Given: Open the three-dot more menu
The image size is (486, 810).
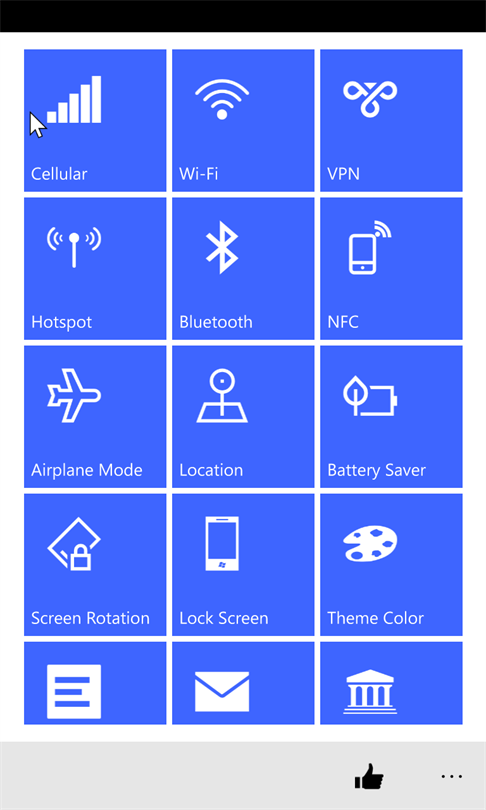Looking at the screenshot, I should [x=452, y=776].
